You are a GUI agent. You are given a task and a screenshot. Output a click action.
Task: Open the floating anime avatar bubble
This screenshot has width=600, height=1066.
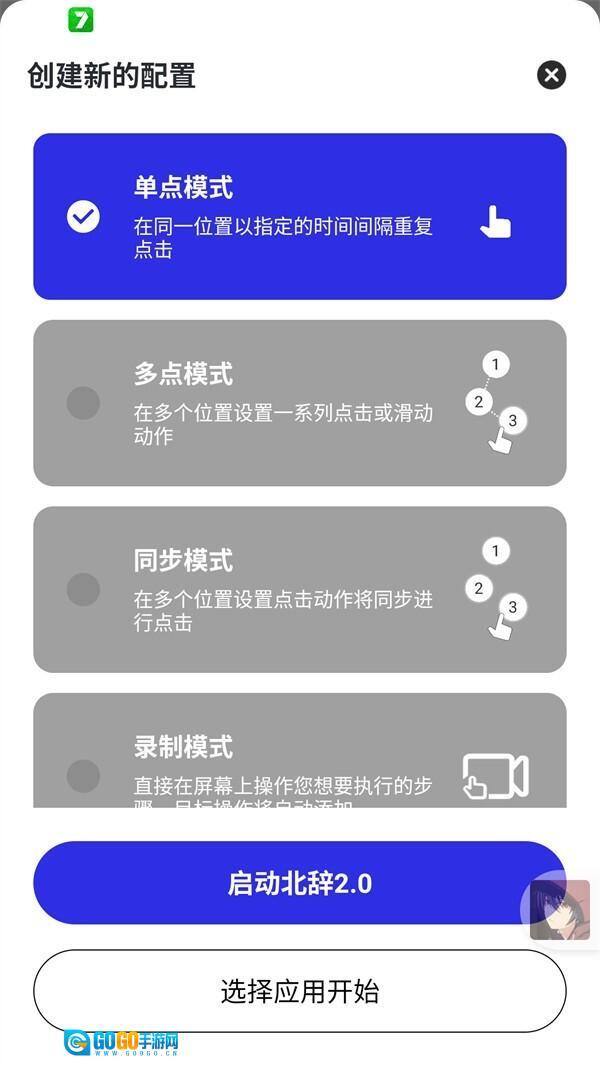point(558,910)
